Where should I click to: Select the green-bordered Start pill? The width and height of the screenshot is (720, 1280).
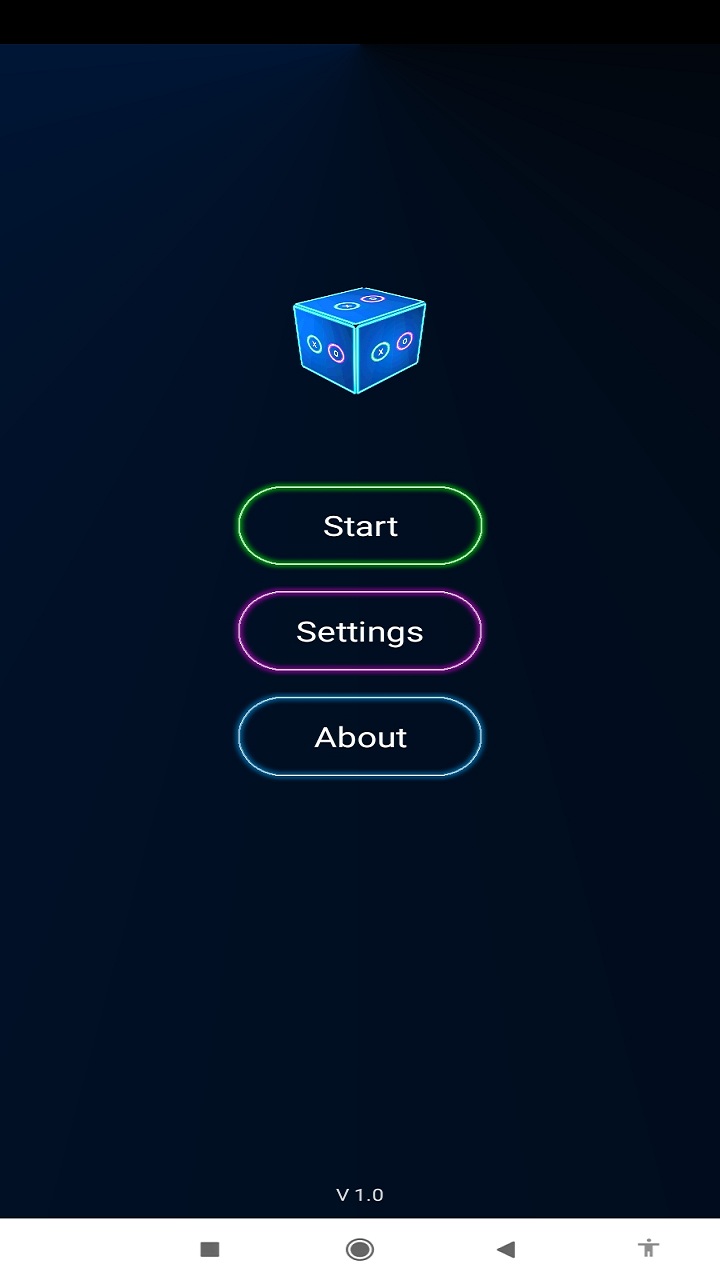click(360, 525)
